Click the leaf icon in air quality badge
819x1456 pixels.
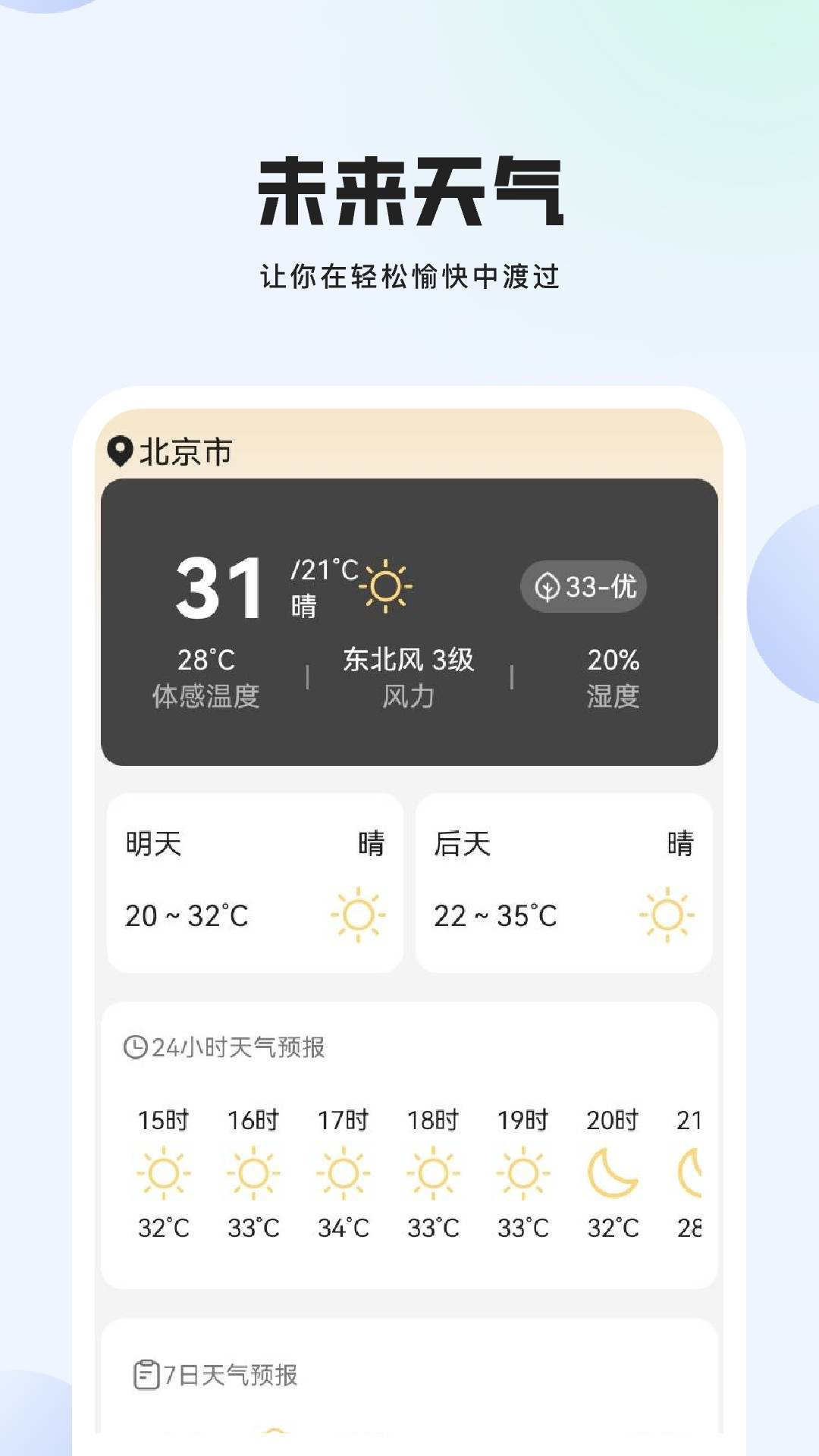pos(548,585)
